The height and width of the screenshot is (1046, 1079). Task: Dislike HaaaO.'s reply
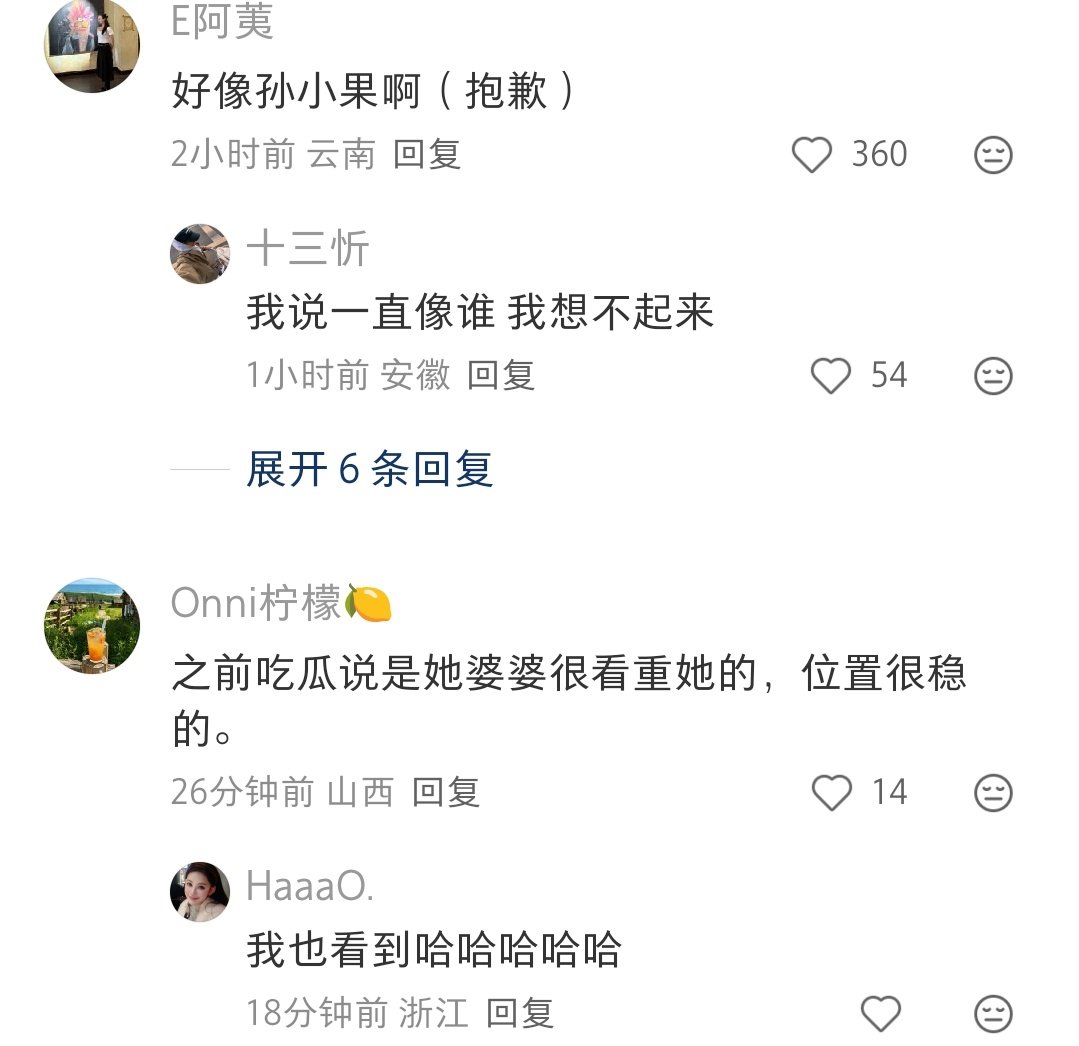pyautogui.click(x=993, y=1013)
